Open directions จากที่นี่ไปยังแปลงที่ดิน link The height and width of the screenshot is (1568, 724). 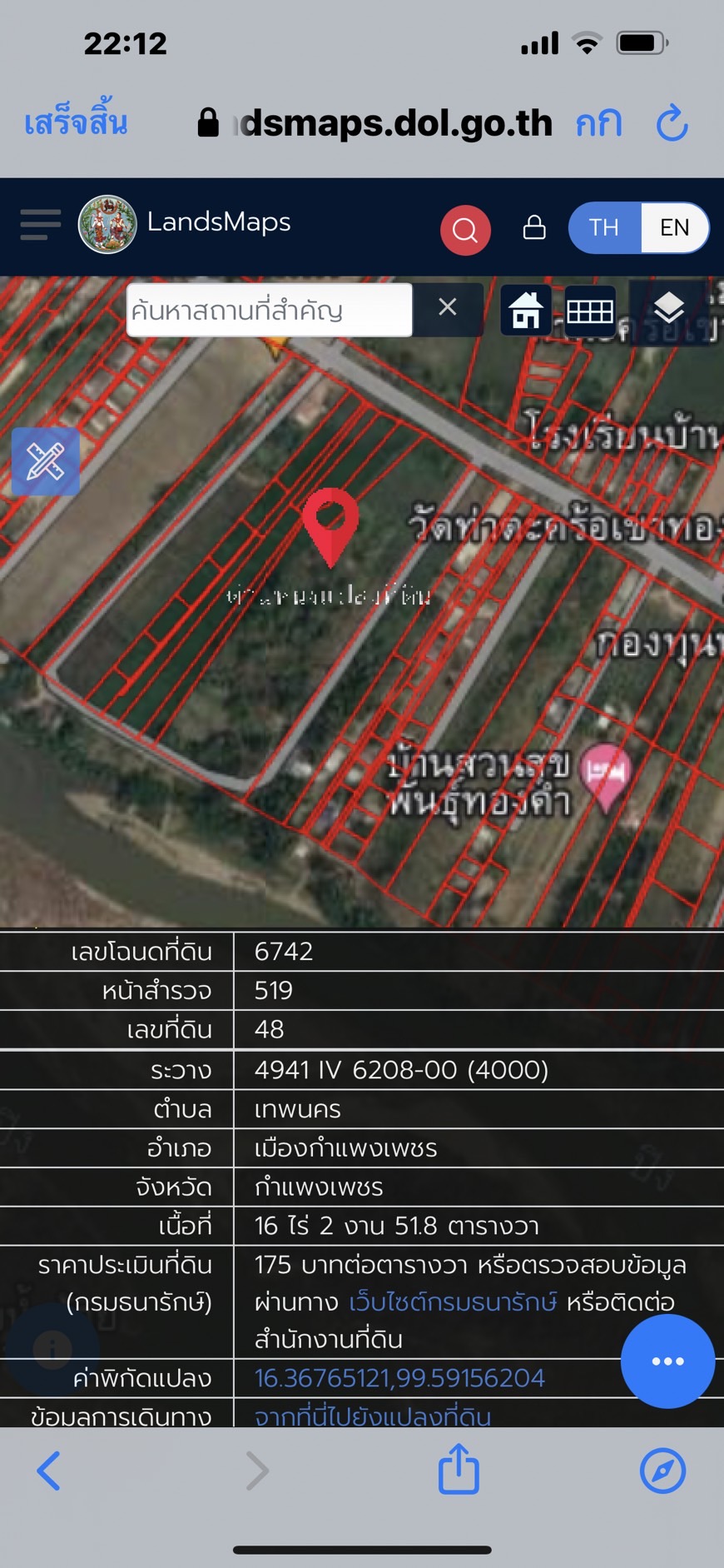click(372, 1416)
